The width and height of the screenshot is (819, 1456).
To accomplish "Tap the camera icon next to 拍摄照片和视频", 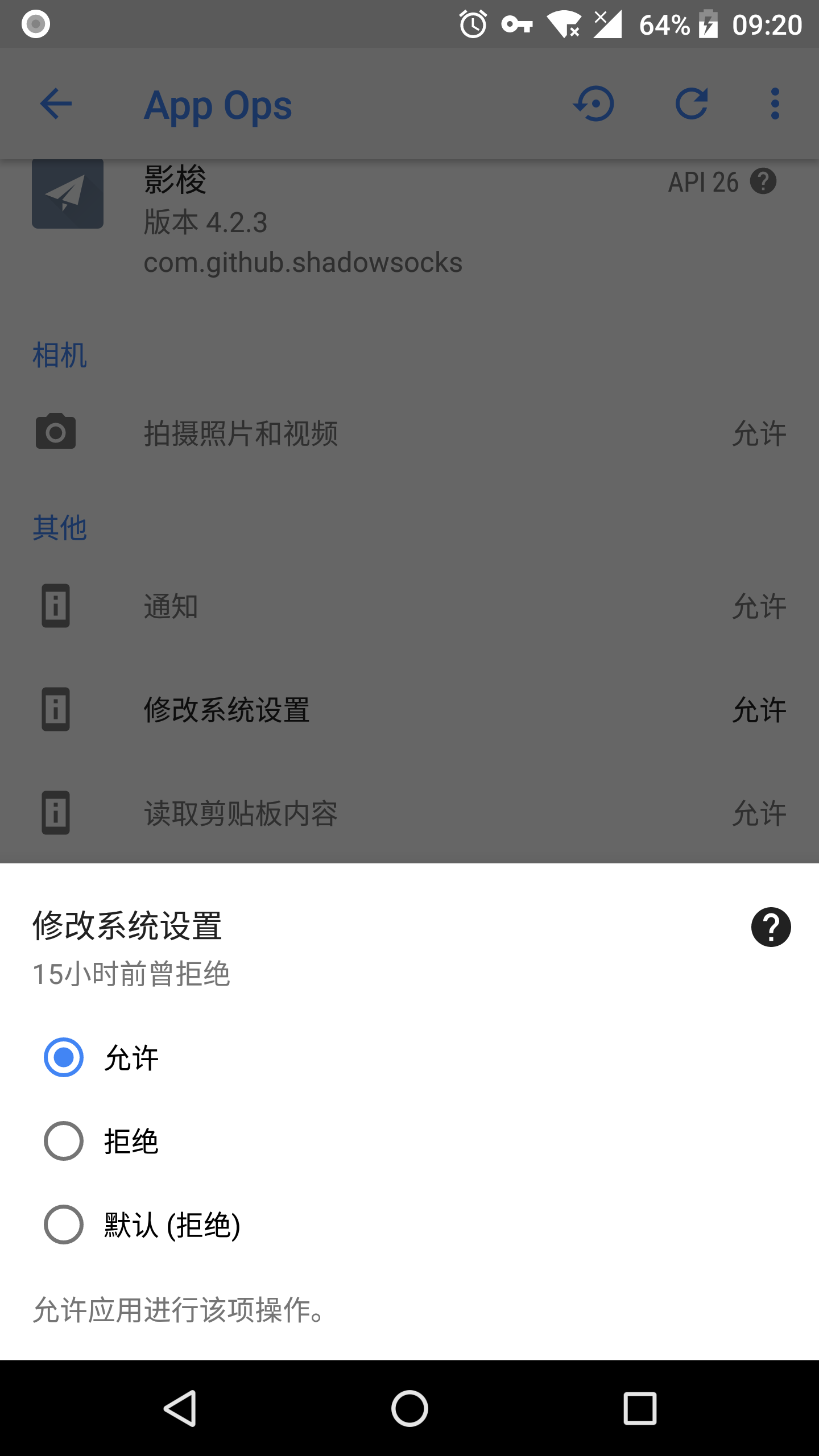I will click(55, 433).
